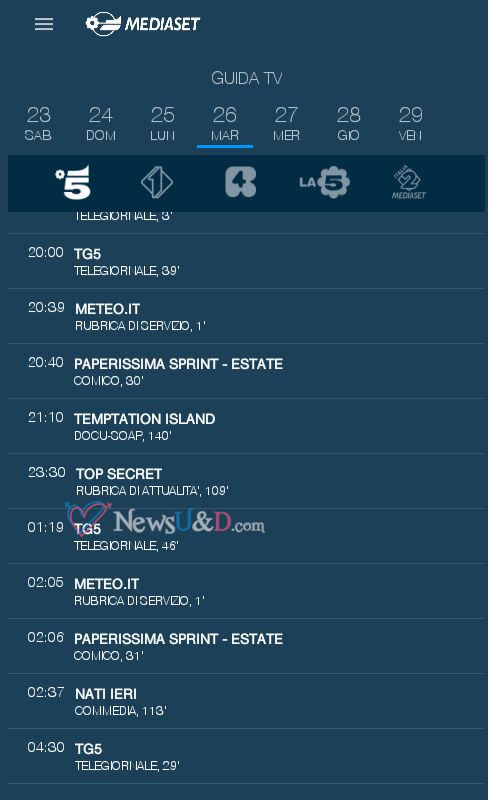
Task: Select Saturday 23 in the date bar
Action: [x=38, y=123]
